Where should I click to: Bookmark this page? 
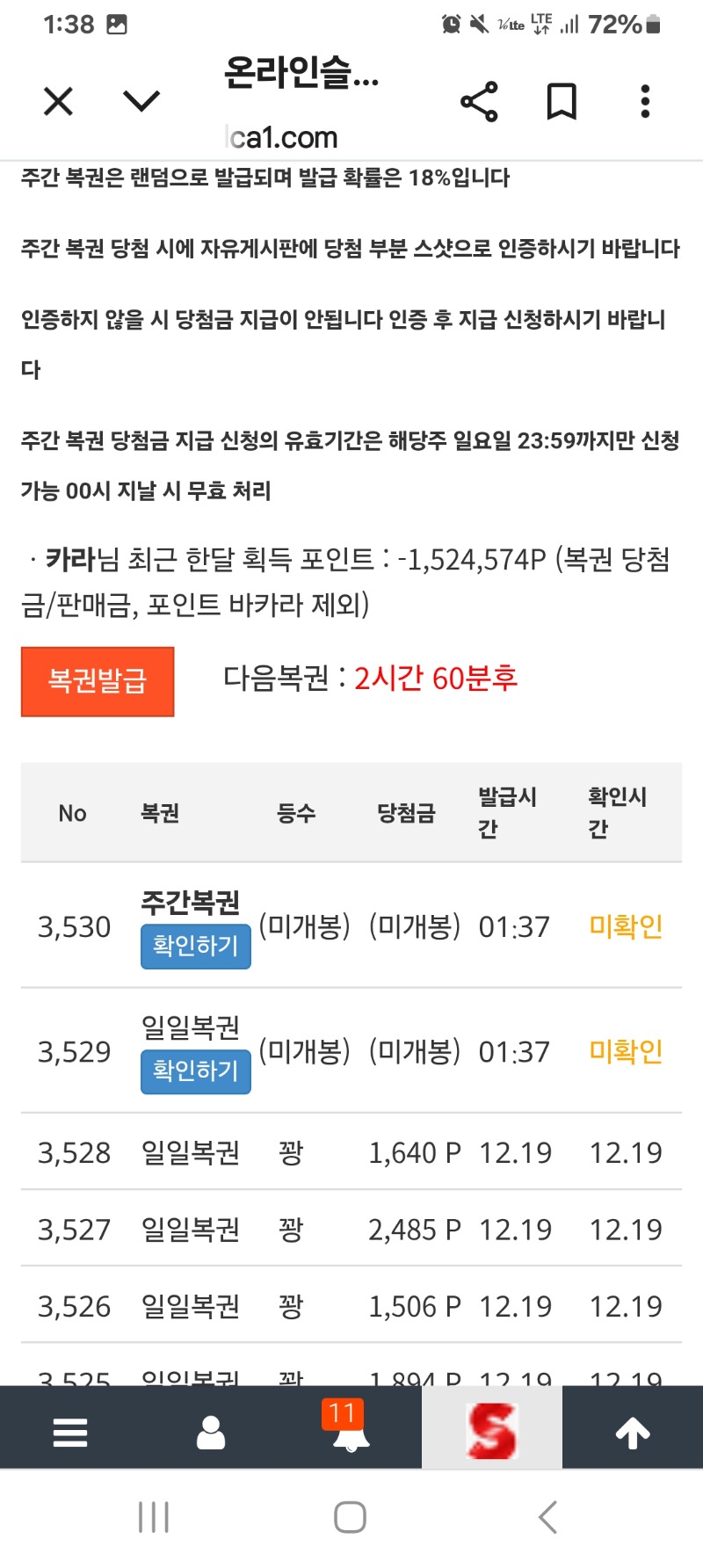(562, 102)
